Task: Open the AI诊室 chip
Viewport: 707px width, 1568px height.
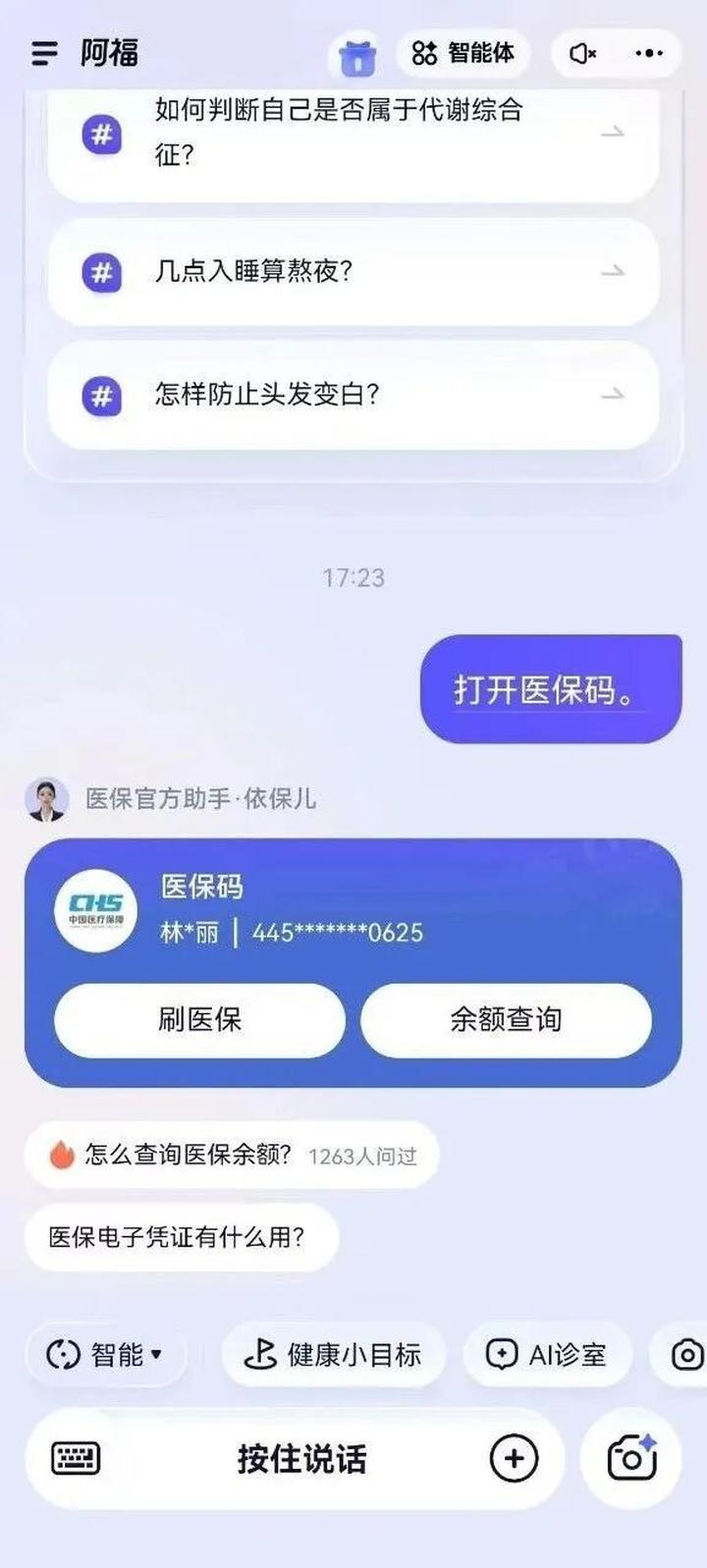Action: [547, 1355]
